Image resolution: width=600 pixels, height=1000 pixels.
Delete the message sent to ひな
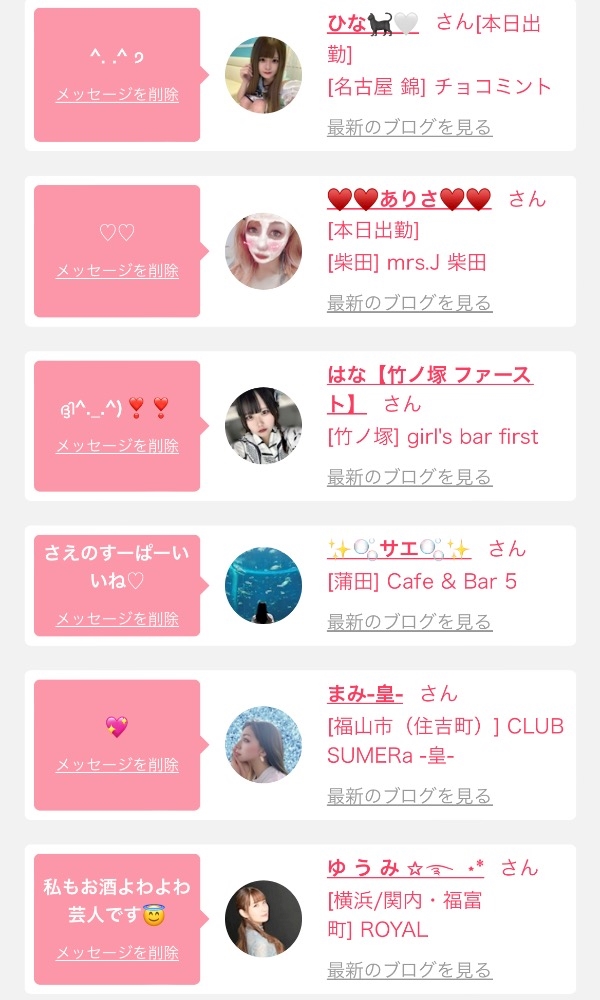coord(117,95)
